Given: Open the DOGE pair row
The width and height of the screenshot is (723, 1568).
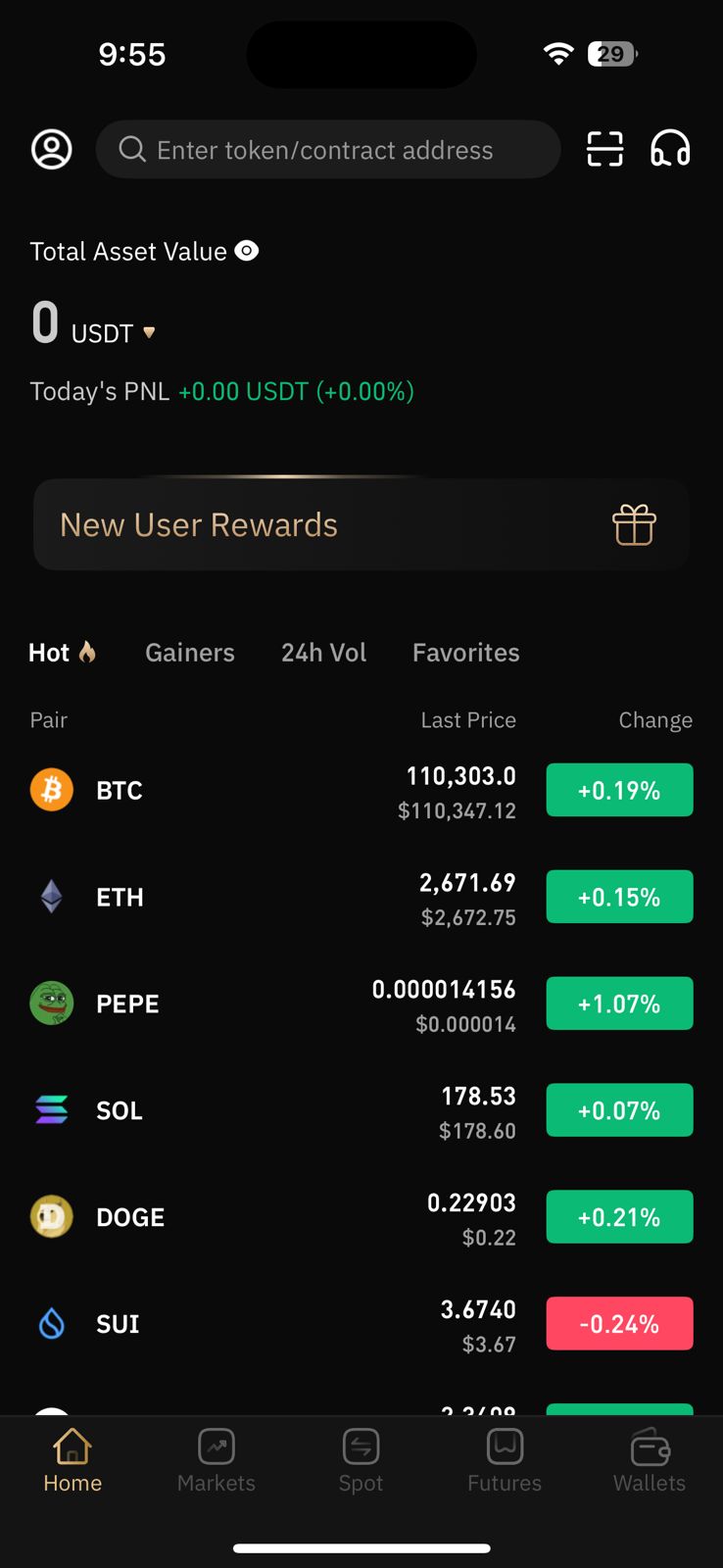Looking at the screenshot, I should tap(361, 1218).
